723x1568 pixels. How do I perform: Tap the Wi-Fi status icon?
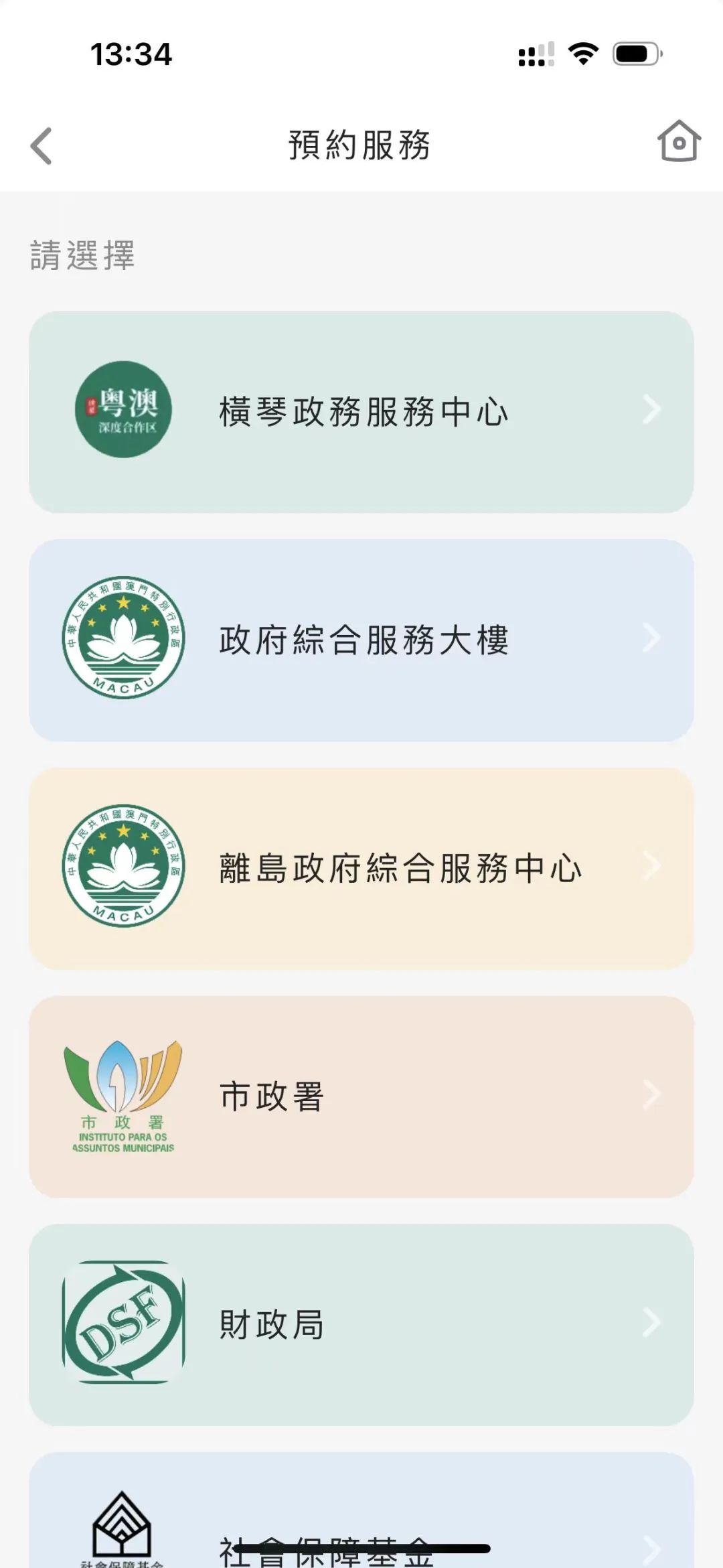[584, 54]
